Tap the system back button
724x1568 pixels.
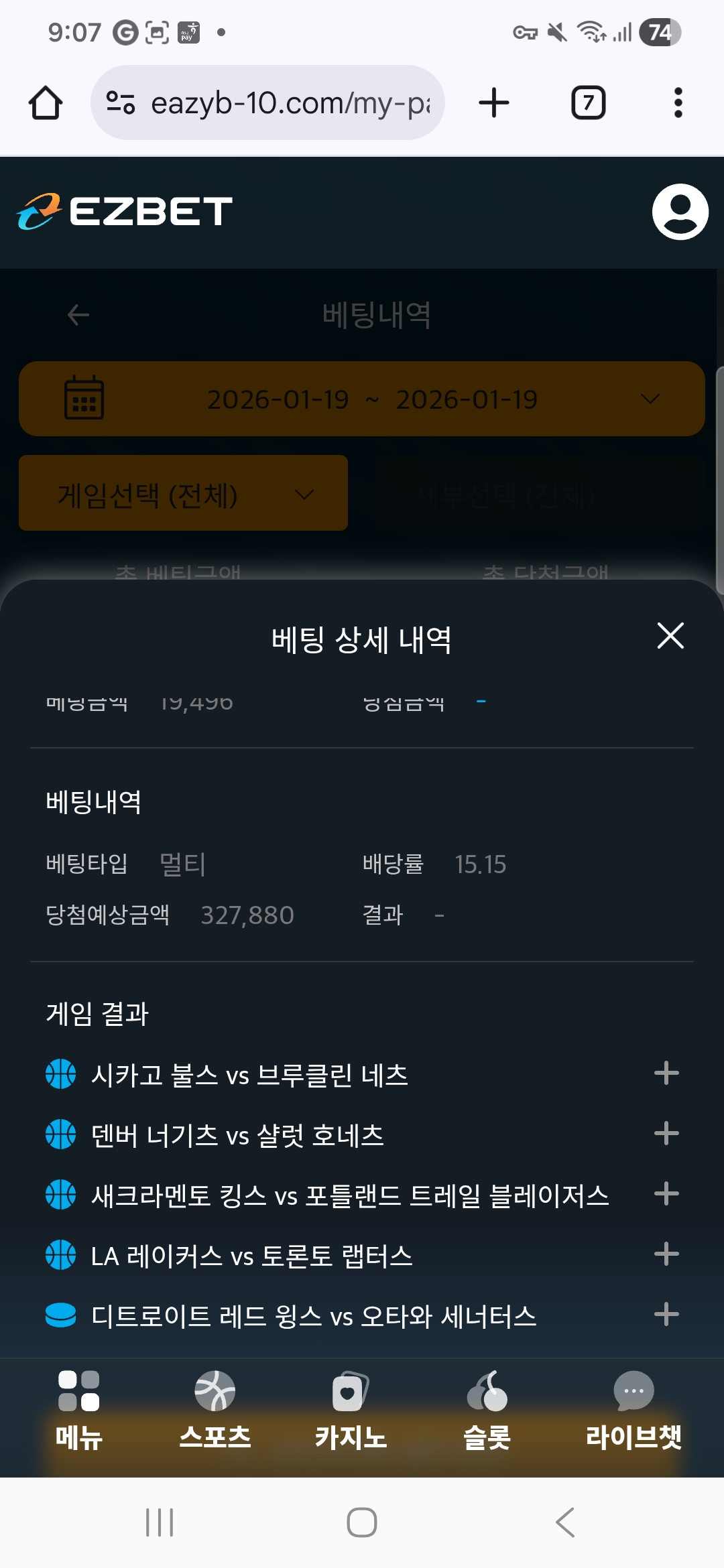(x=565, y=1522)
